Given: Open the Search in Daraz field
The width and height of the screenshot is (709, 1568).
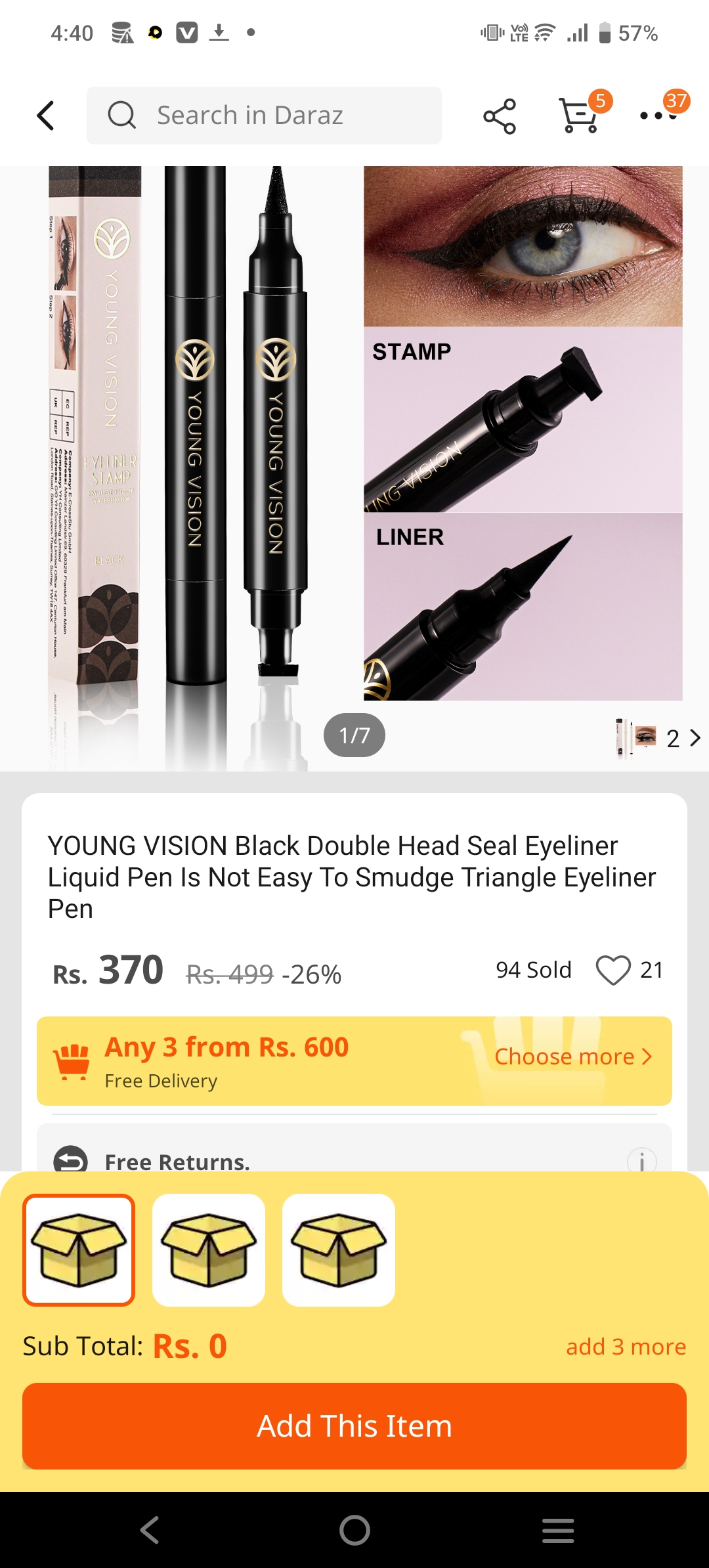Looking at the screenshot, I should 264,116.
